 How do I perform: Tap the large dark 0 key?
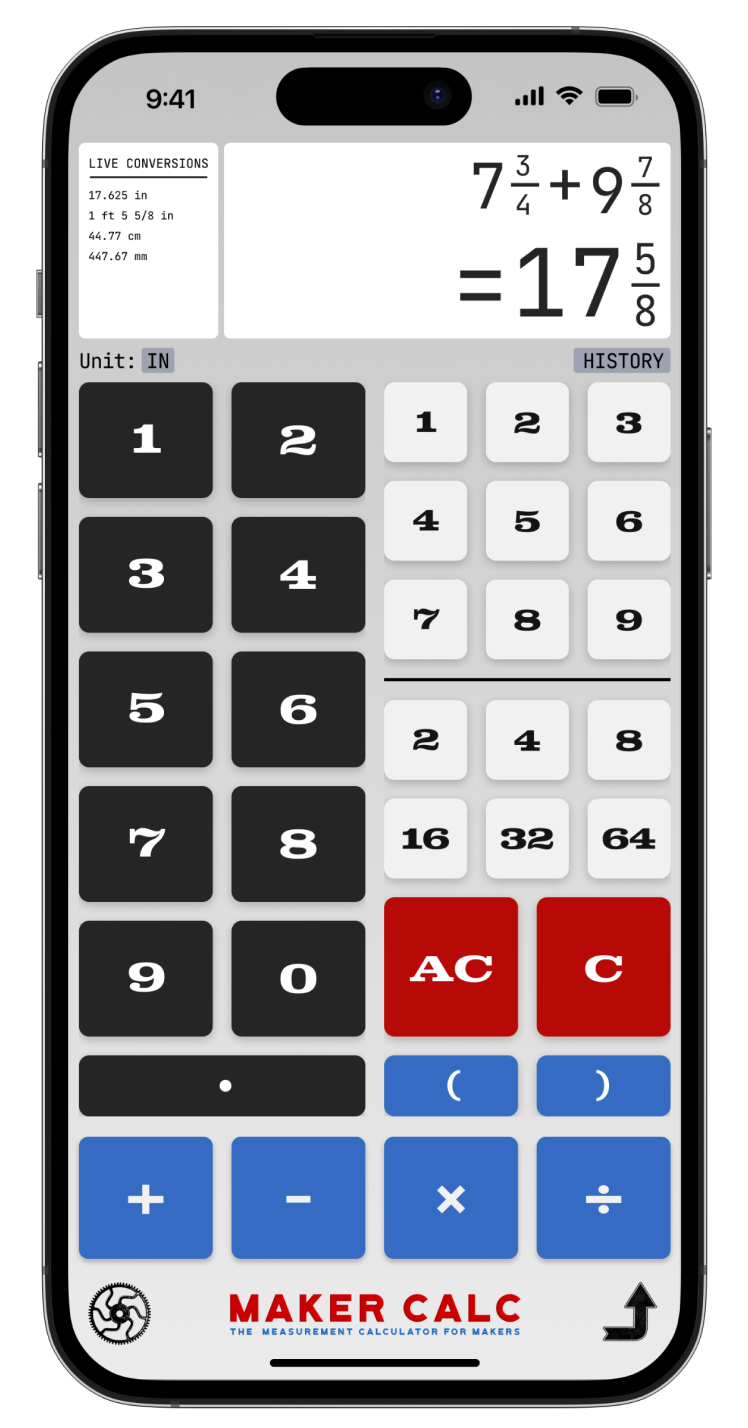tap(298, 978)
